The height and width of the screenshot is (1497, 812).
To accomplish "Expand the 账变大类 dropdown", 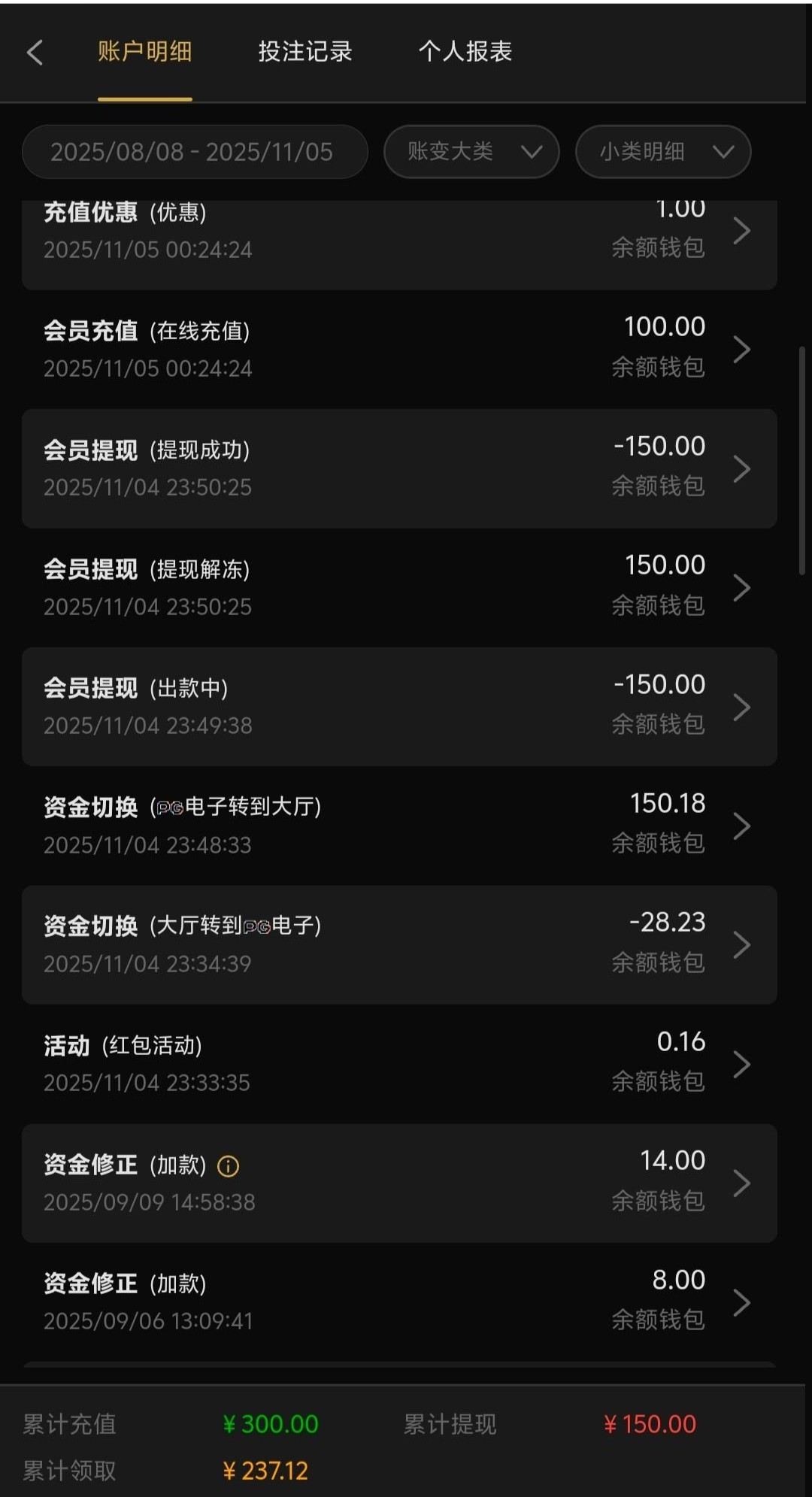I will tap(471, 152).
